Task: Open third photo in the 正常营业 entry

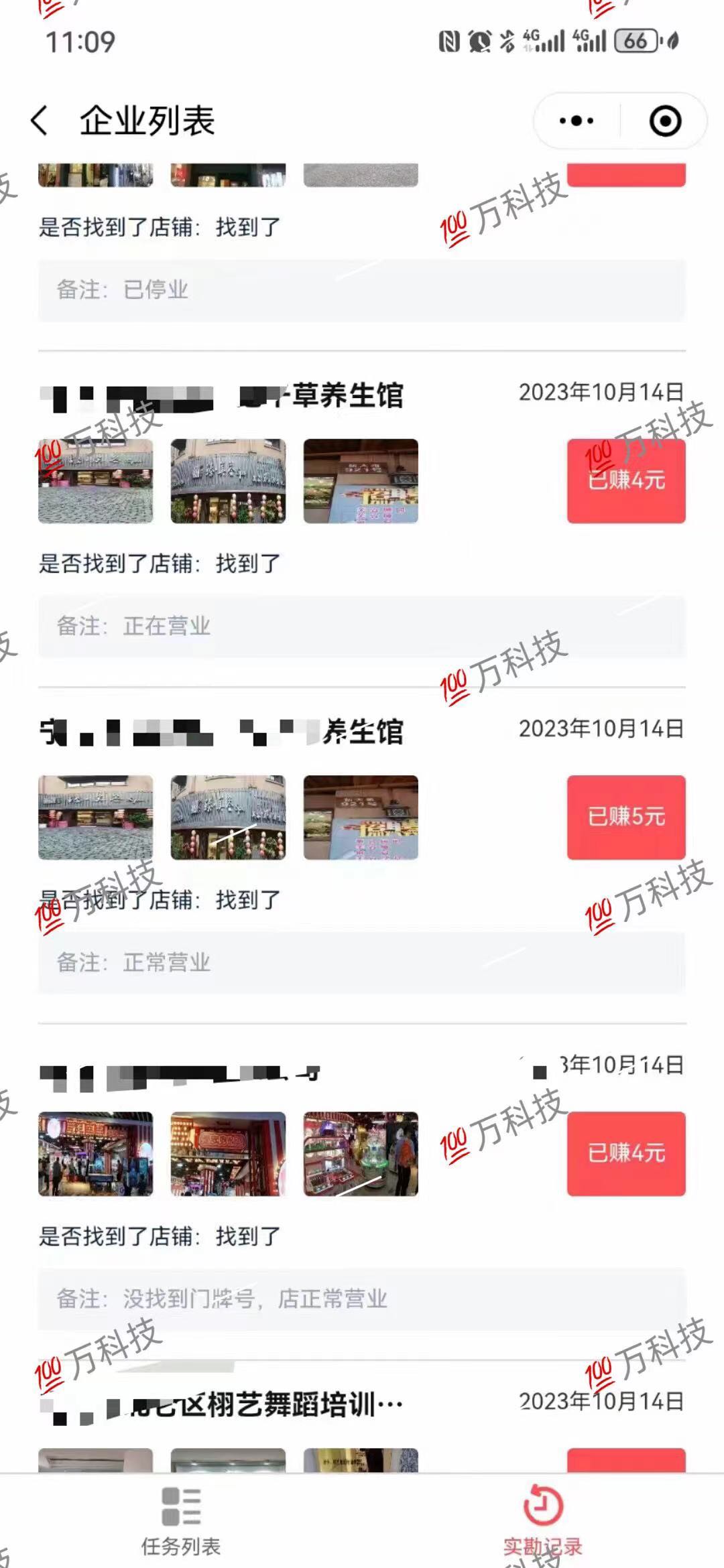Action: 361,817
